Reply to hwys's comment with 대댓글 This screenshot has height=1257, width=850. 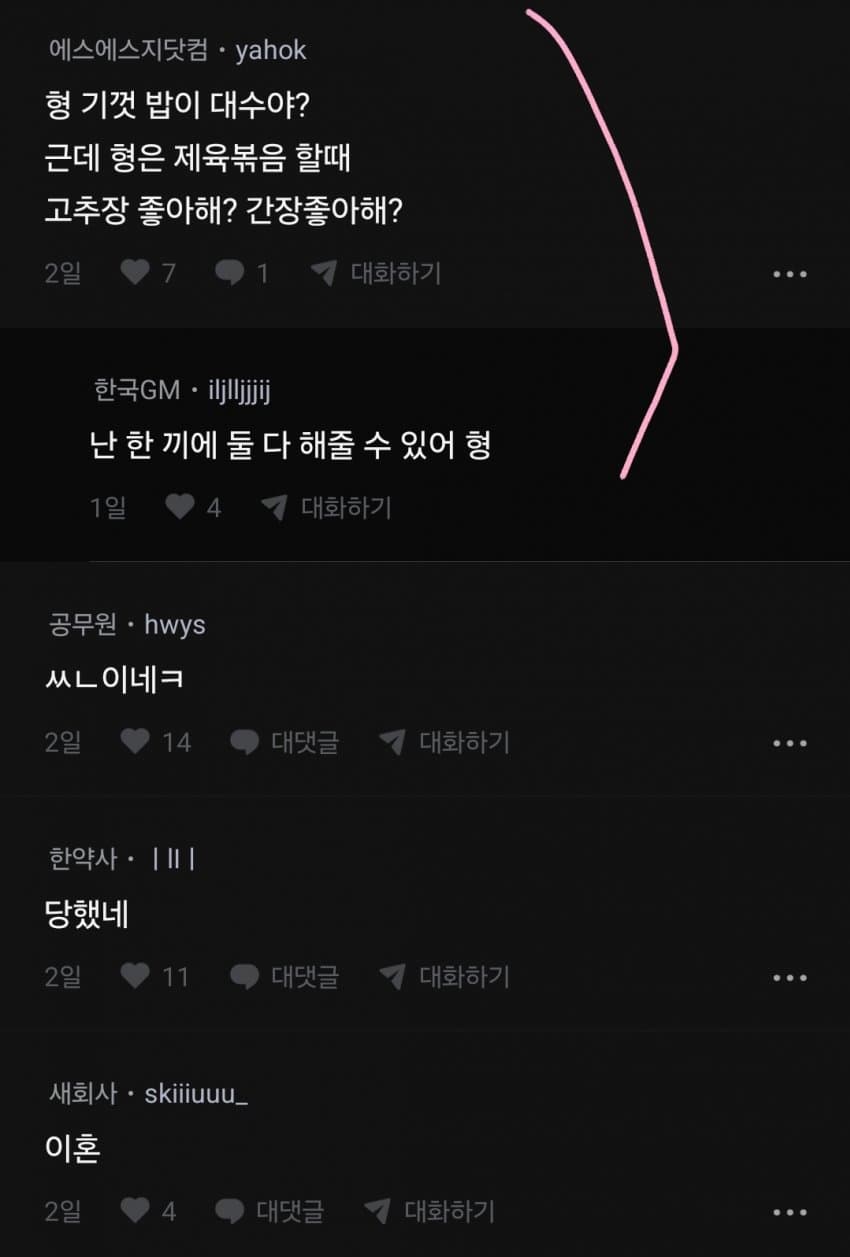coord(285,742)
